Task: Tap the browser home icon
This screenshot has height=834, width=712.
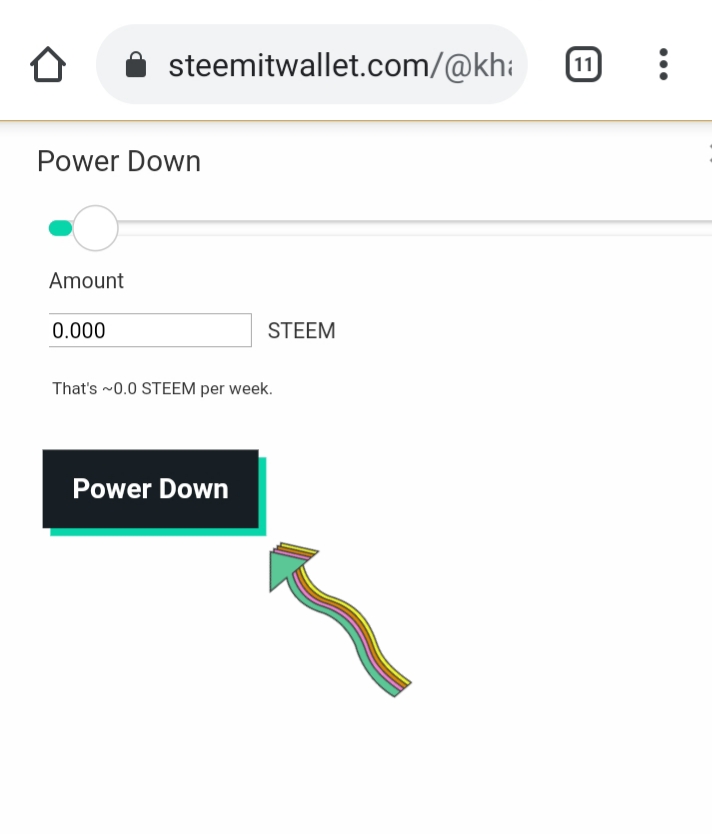Action: (48, 66)
